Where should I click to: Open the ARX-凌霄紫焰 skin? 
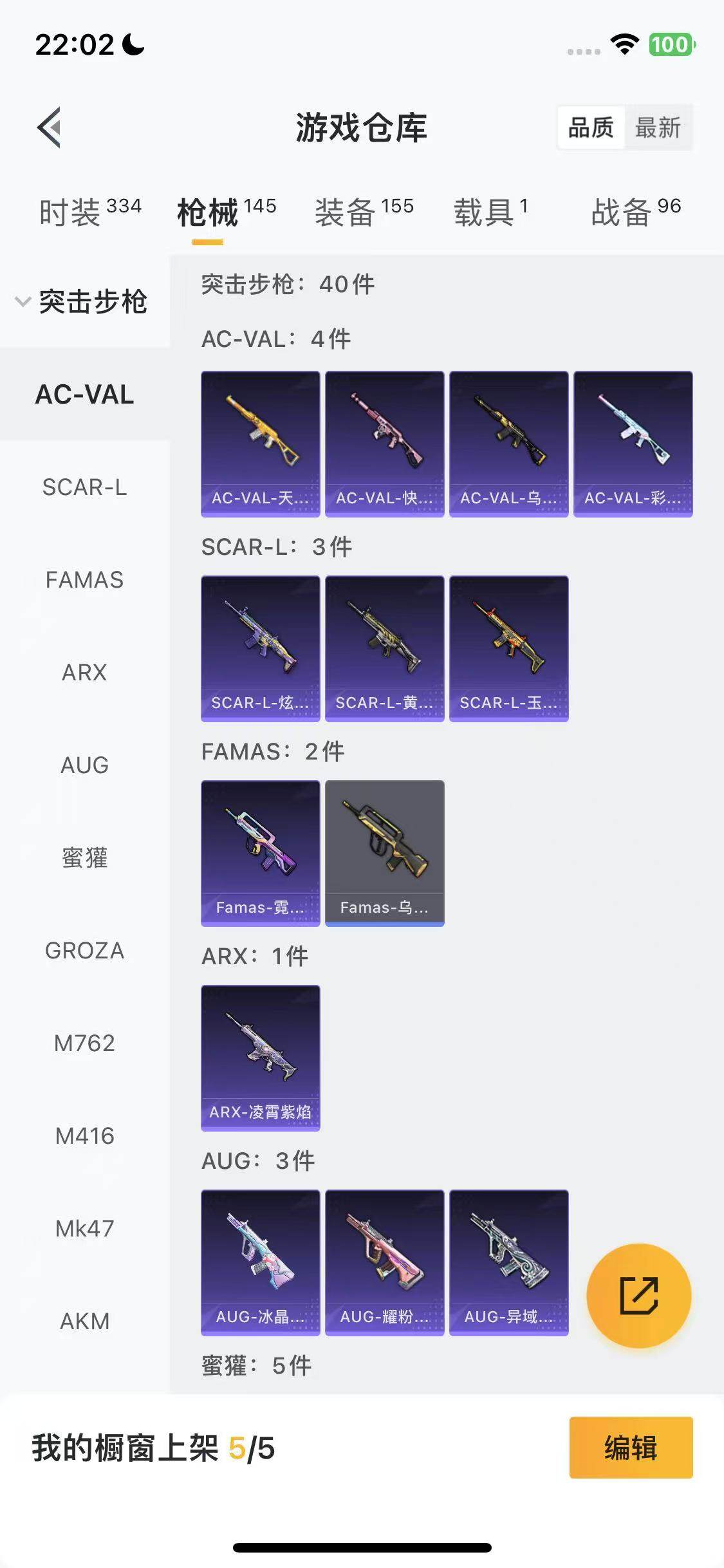[x=260, y=1058]
